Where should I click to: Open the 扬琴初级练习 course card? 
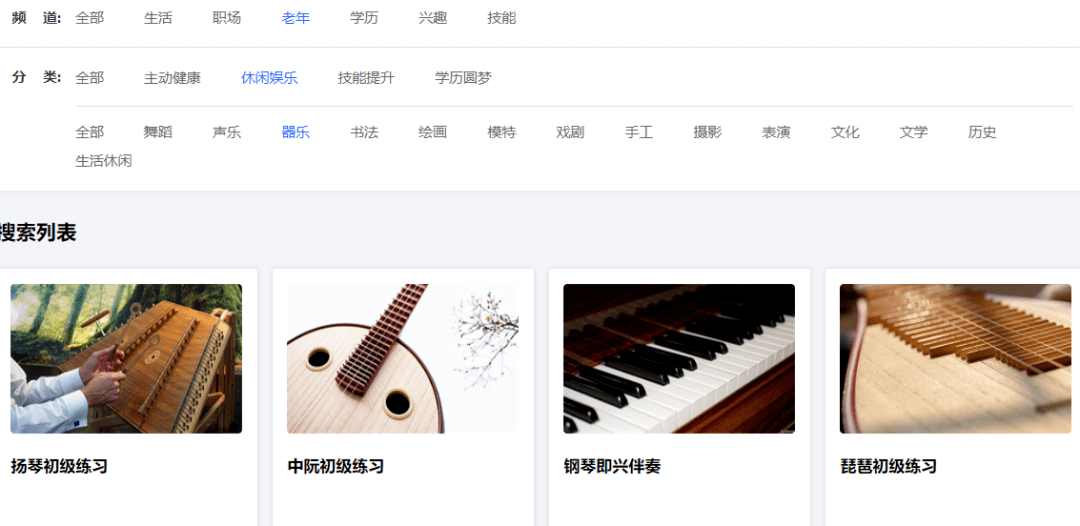pyautogui.click(x=127, y=397)
